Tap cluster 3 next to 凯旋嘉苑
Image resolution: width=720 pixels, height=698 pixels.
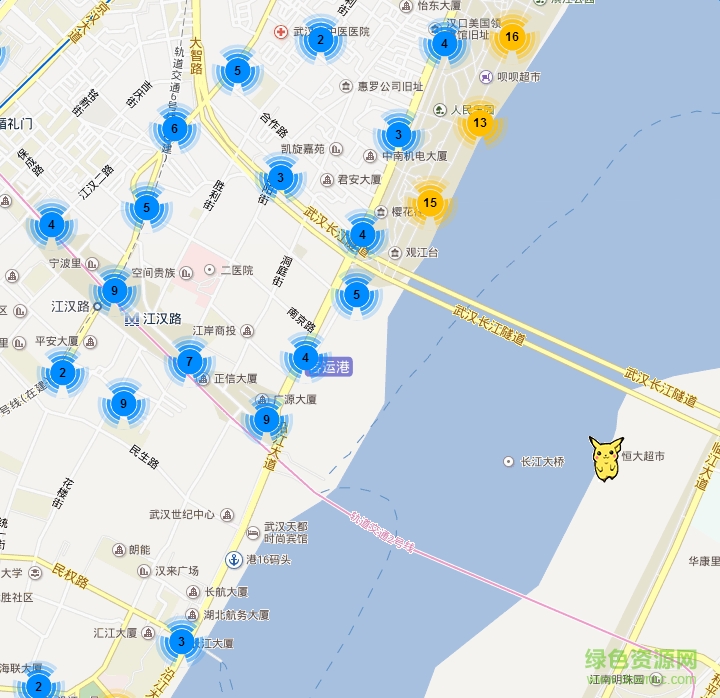(x=281, y=178)
